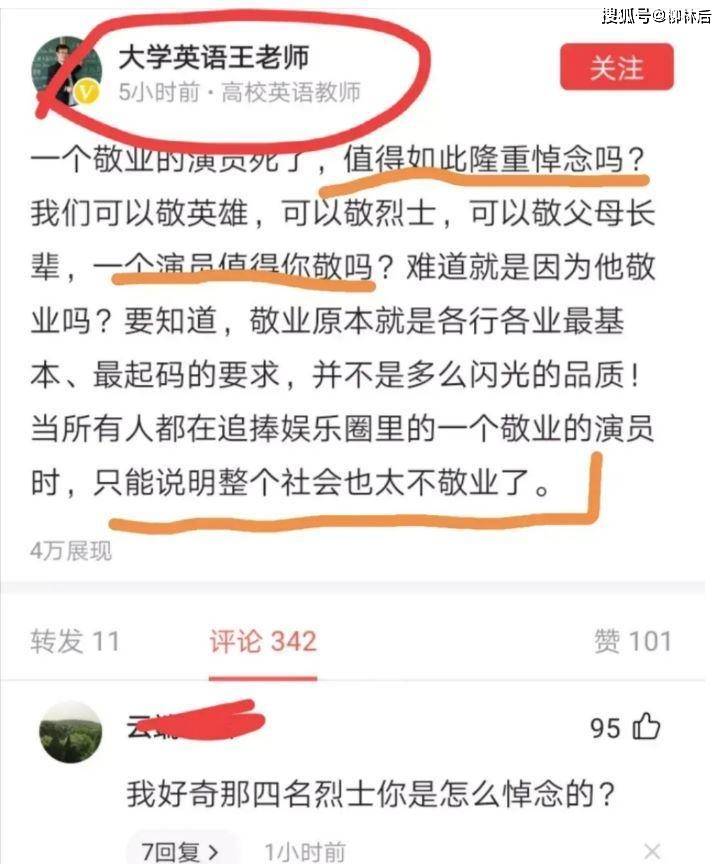Viewport: 726px width, 864px height.
Task: Switch to the 评论 342 tab
Action: tap(262, 641)
